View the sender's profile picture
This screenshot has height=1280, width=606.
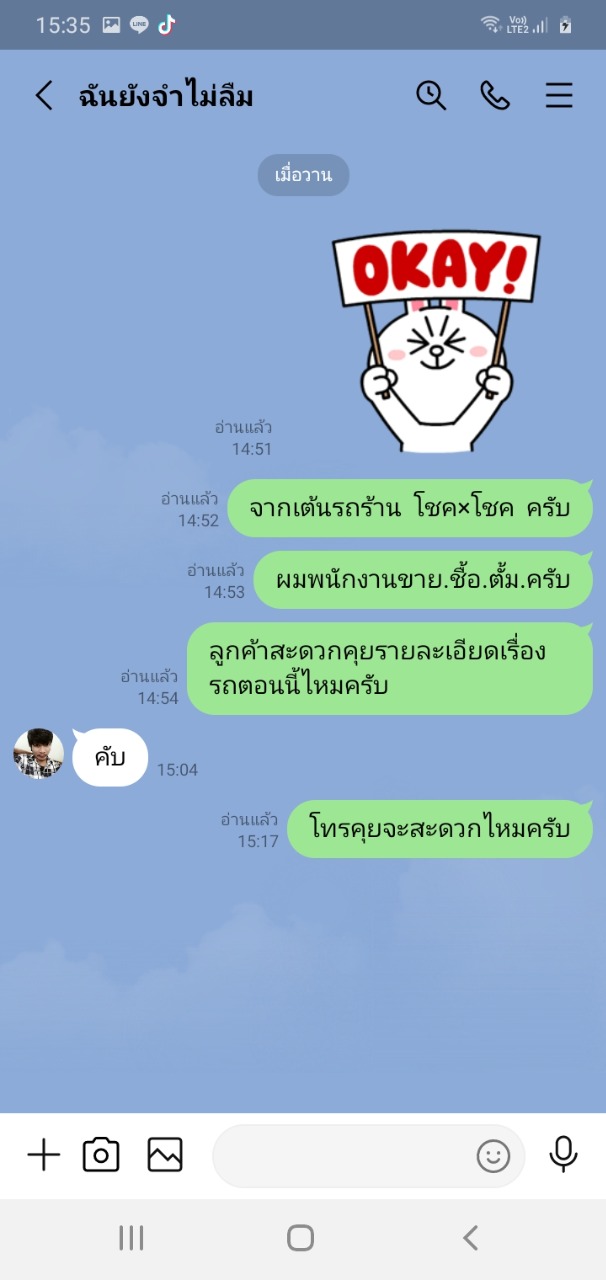[x=38, y=754]
